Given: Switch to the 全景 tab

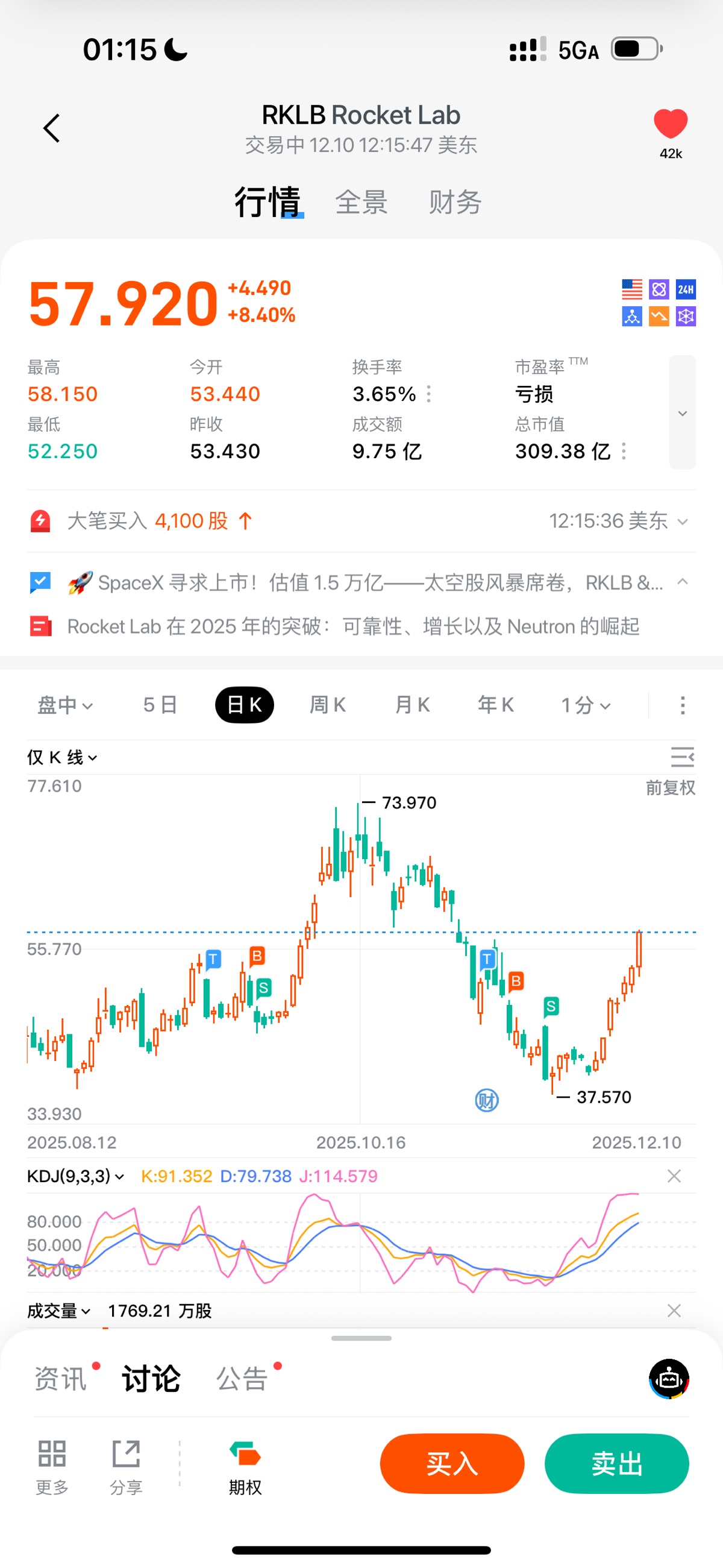Looking at the screenshot, I should tap(361, 202).
